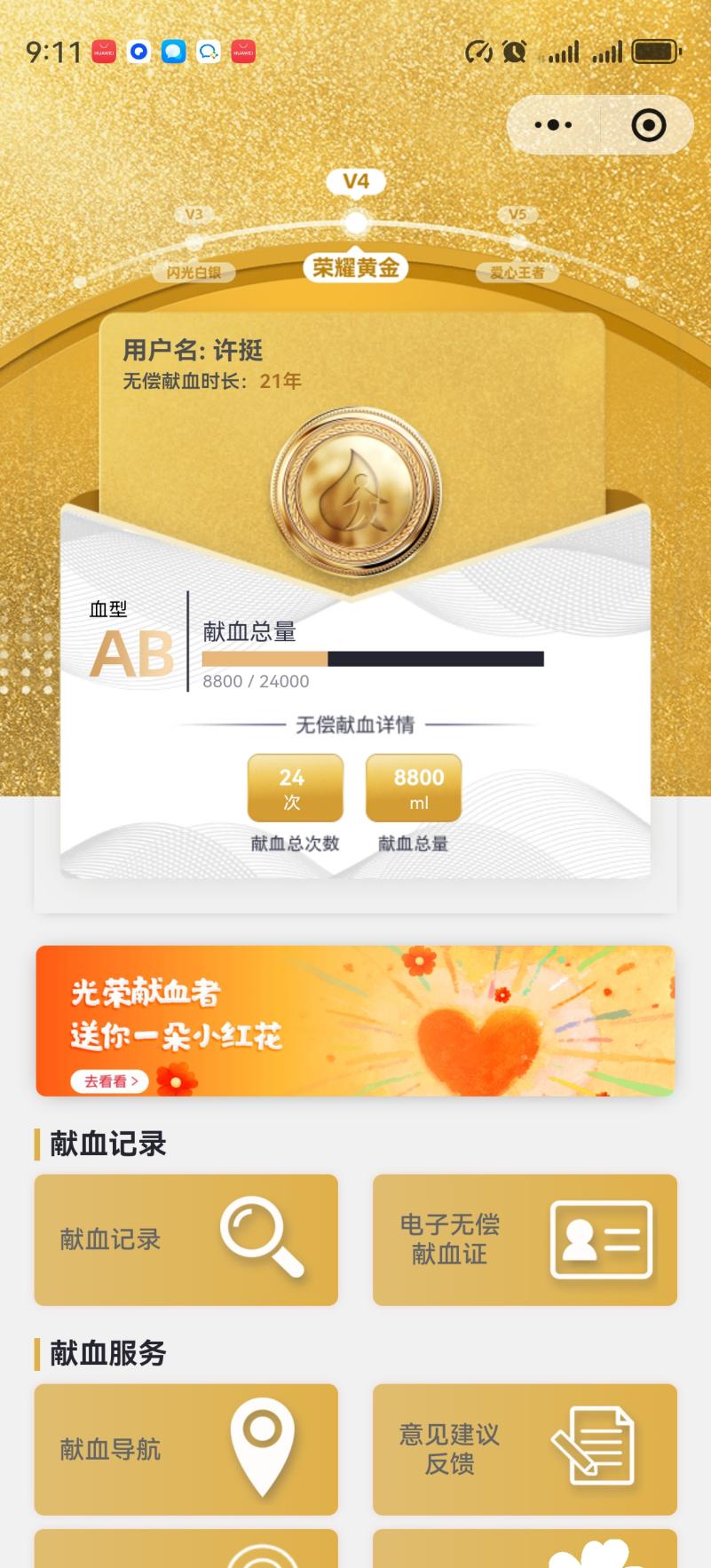This screenshot has width=711, height=1568.
Task: Open the 献血记录 search card
Action: pos(186,1239)
